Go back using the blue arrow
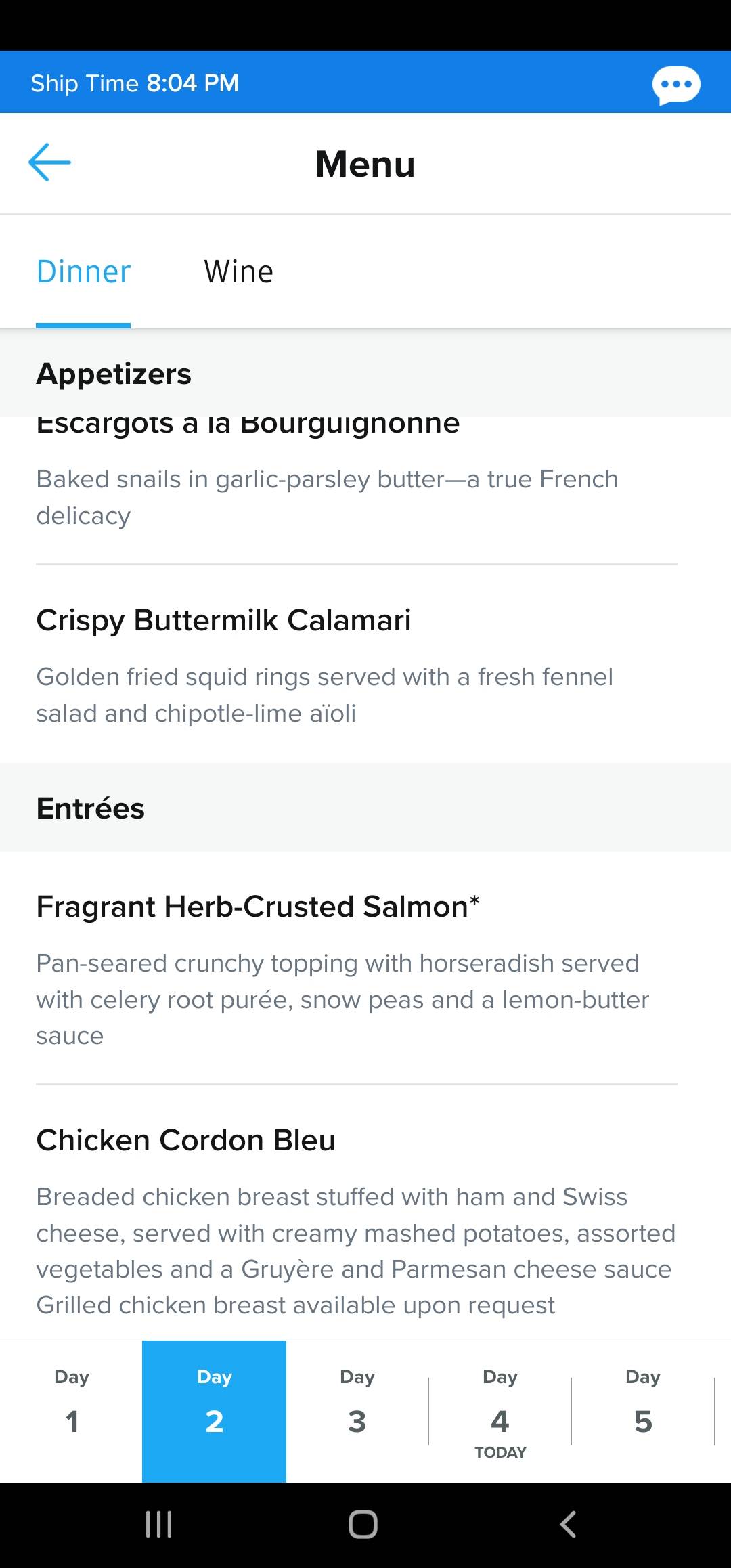 pyautogui.click(x=49, y=162)
